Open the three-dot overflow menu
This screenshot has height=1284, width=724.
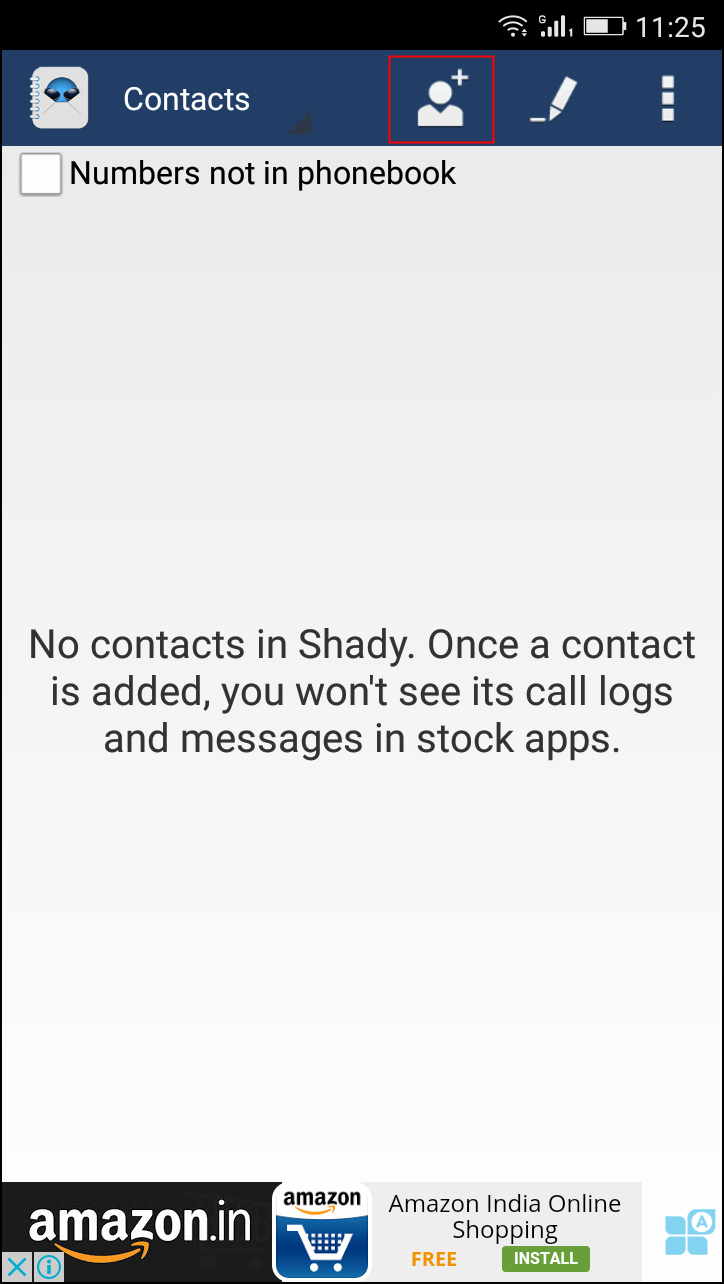point(668,99)
